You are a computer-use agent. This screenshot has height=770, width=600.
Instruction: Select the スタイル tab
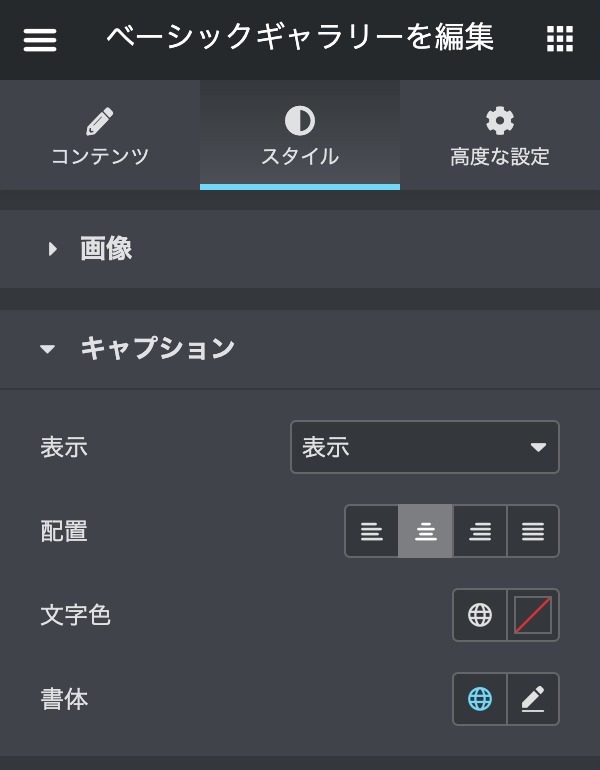(300, 136)
